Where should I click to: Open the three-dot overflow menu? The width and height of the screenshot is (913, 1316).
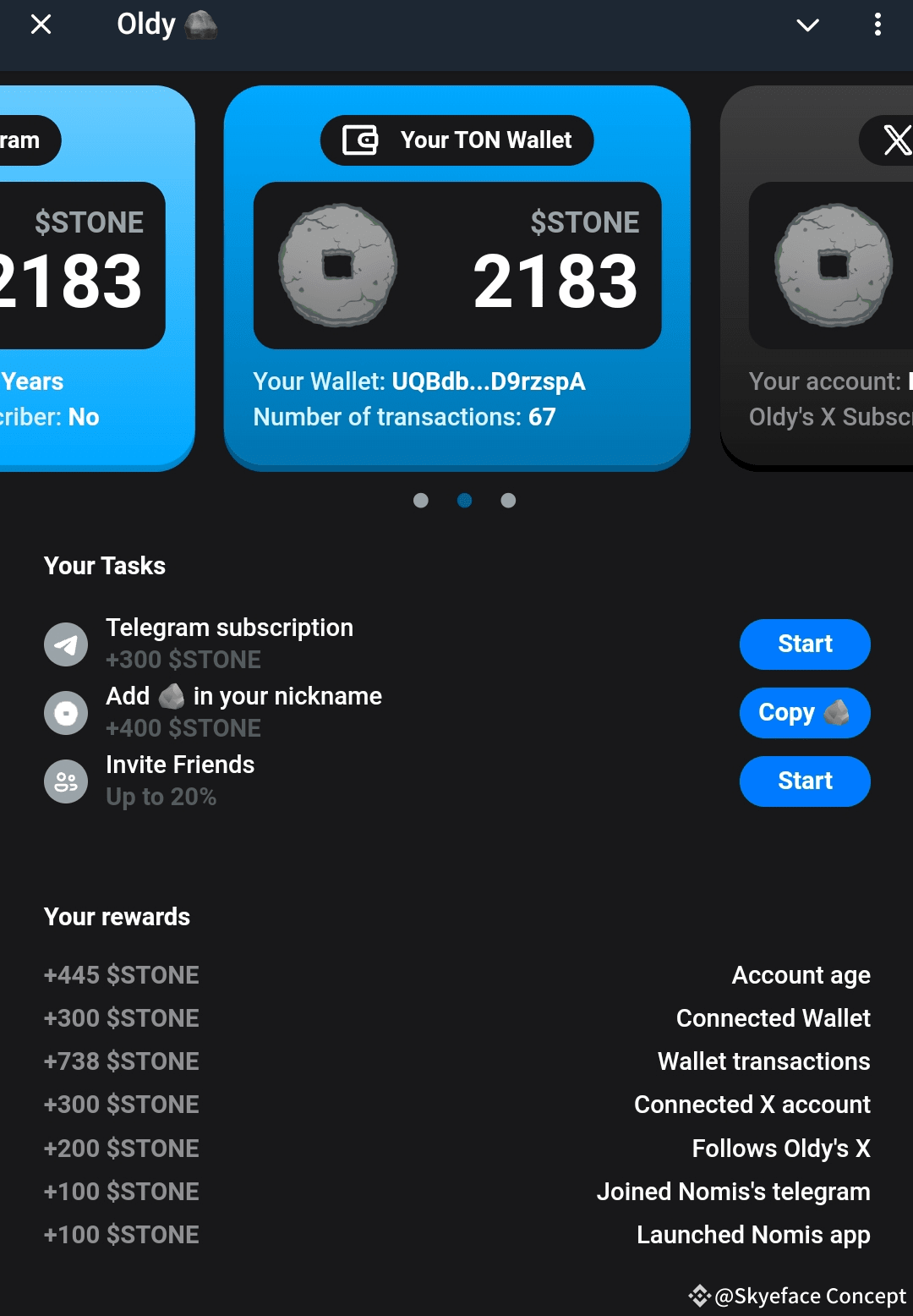point(877,25)
